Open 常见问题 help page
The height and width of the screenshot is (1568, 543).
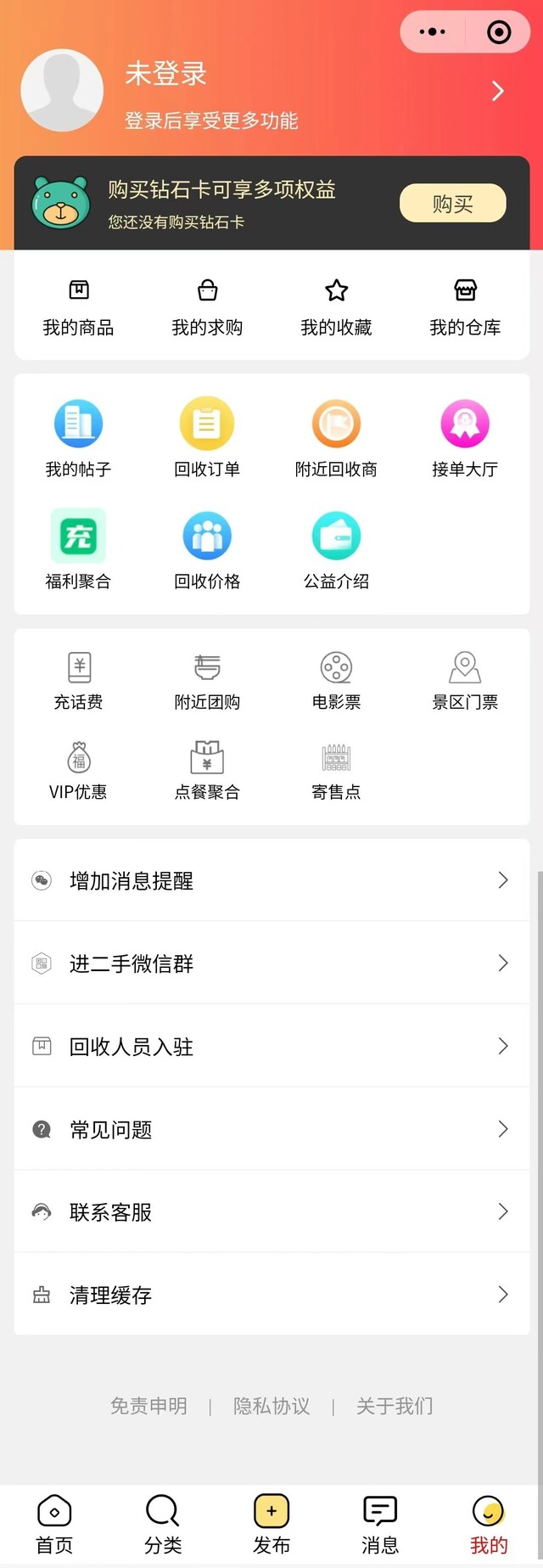[271, 1129]
